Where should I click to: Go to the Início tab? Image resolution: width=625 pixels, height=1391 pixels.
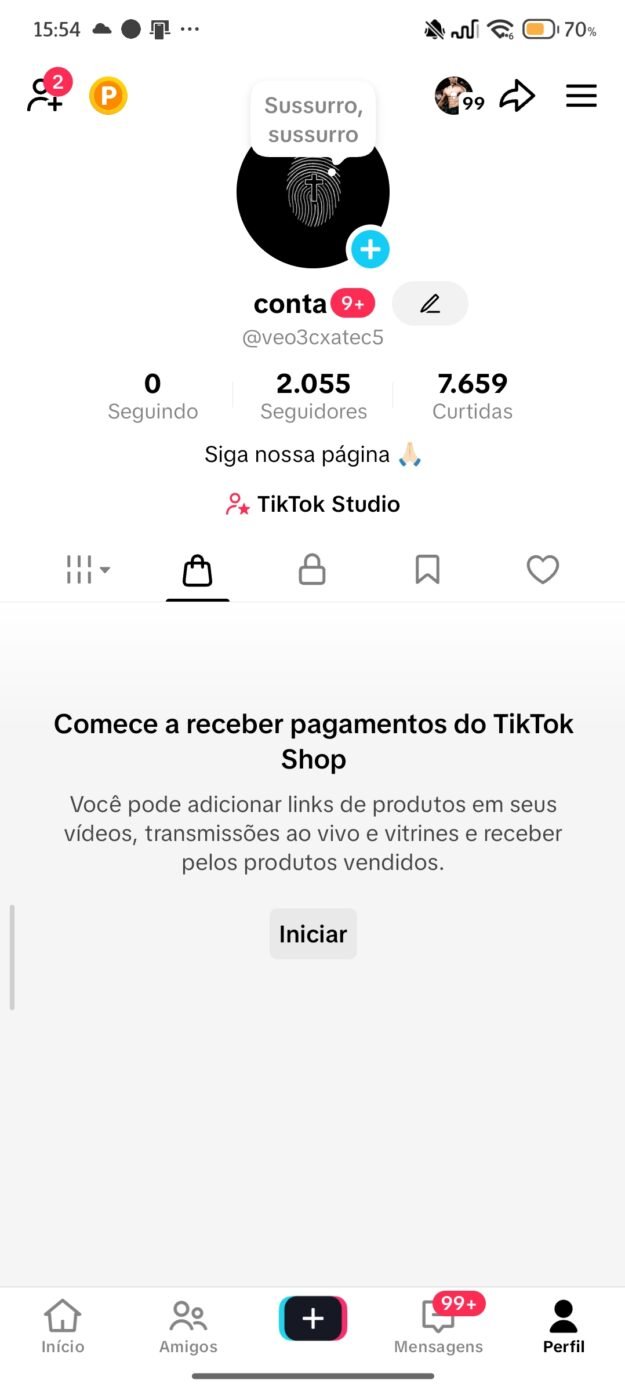[x=63, y=1327]
